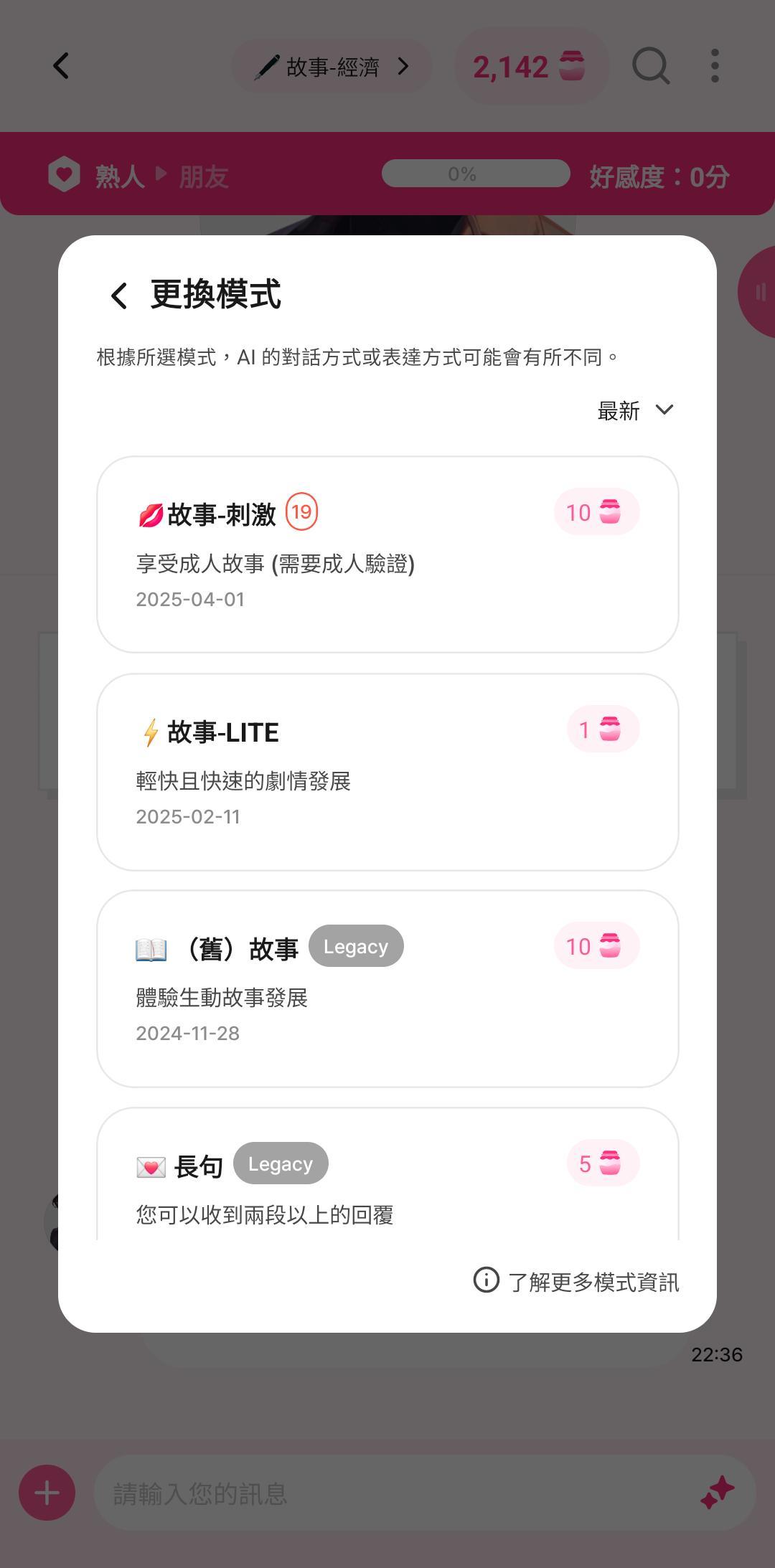
Task: Open the three-dot overflow menu
Action: click(715, 67)
